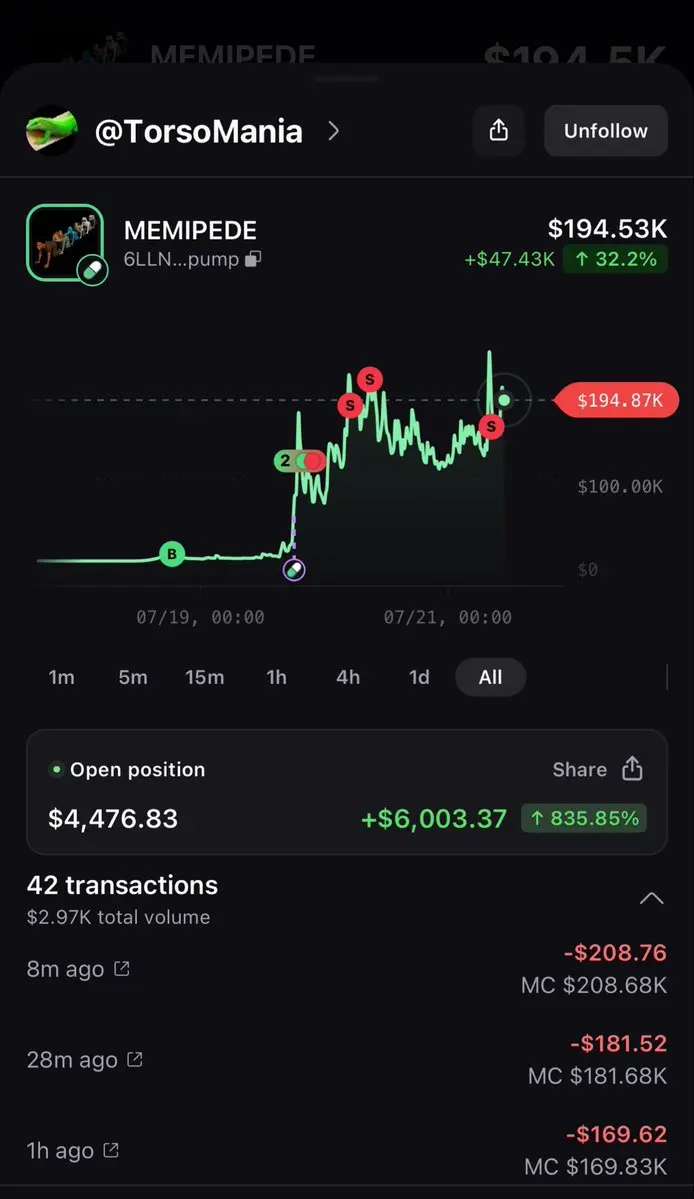Collapse the 42 transactions list
This screenshot has width=694, height=1199.
tap(651, 898)
